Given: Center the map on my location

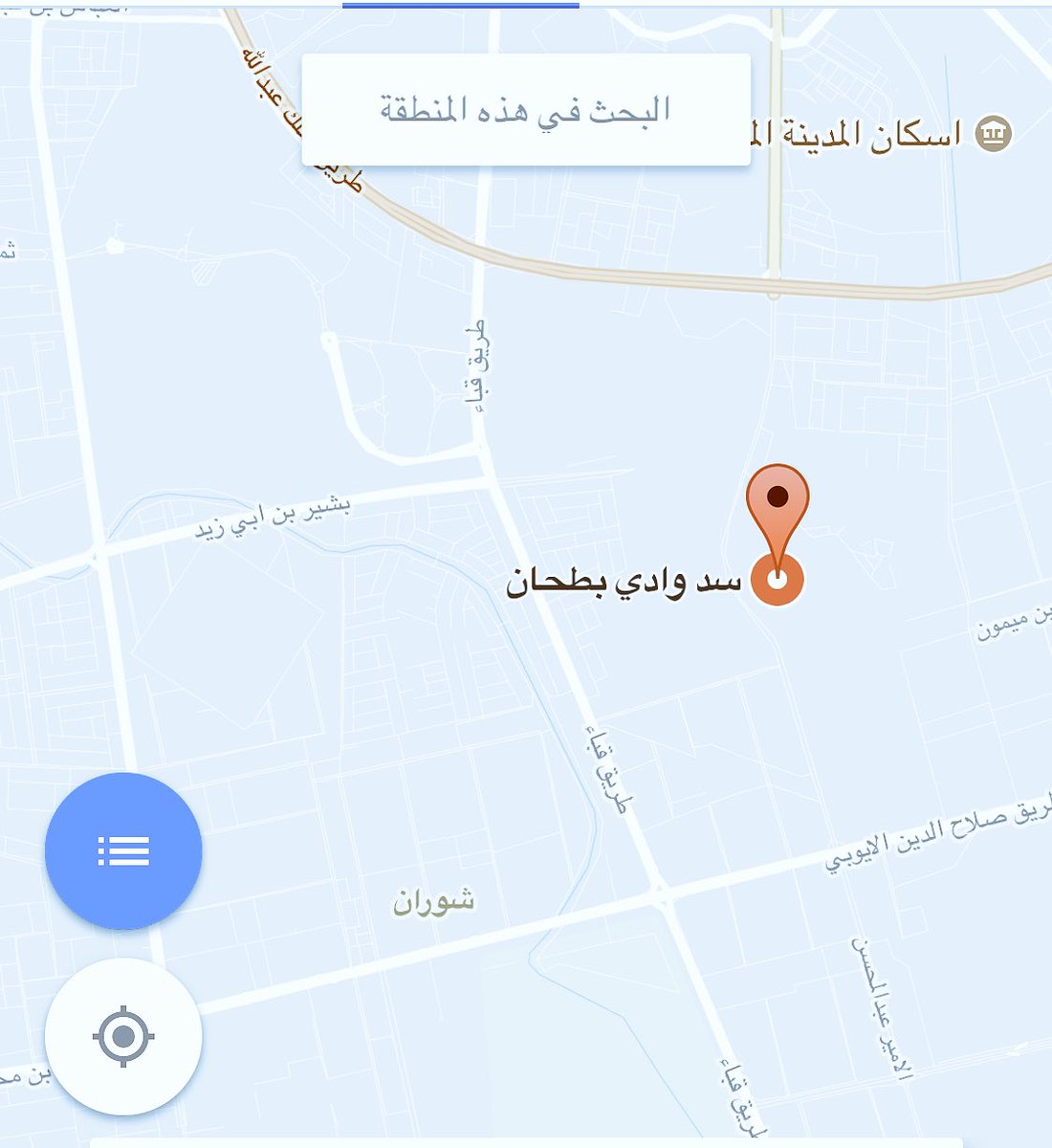Looking at the screenshot, I should pos(123,1036).
